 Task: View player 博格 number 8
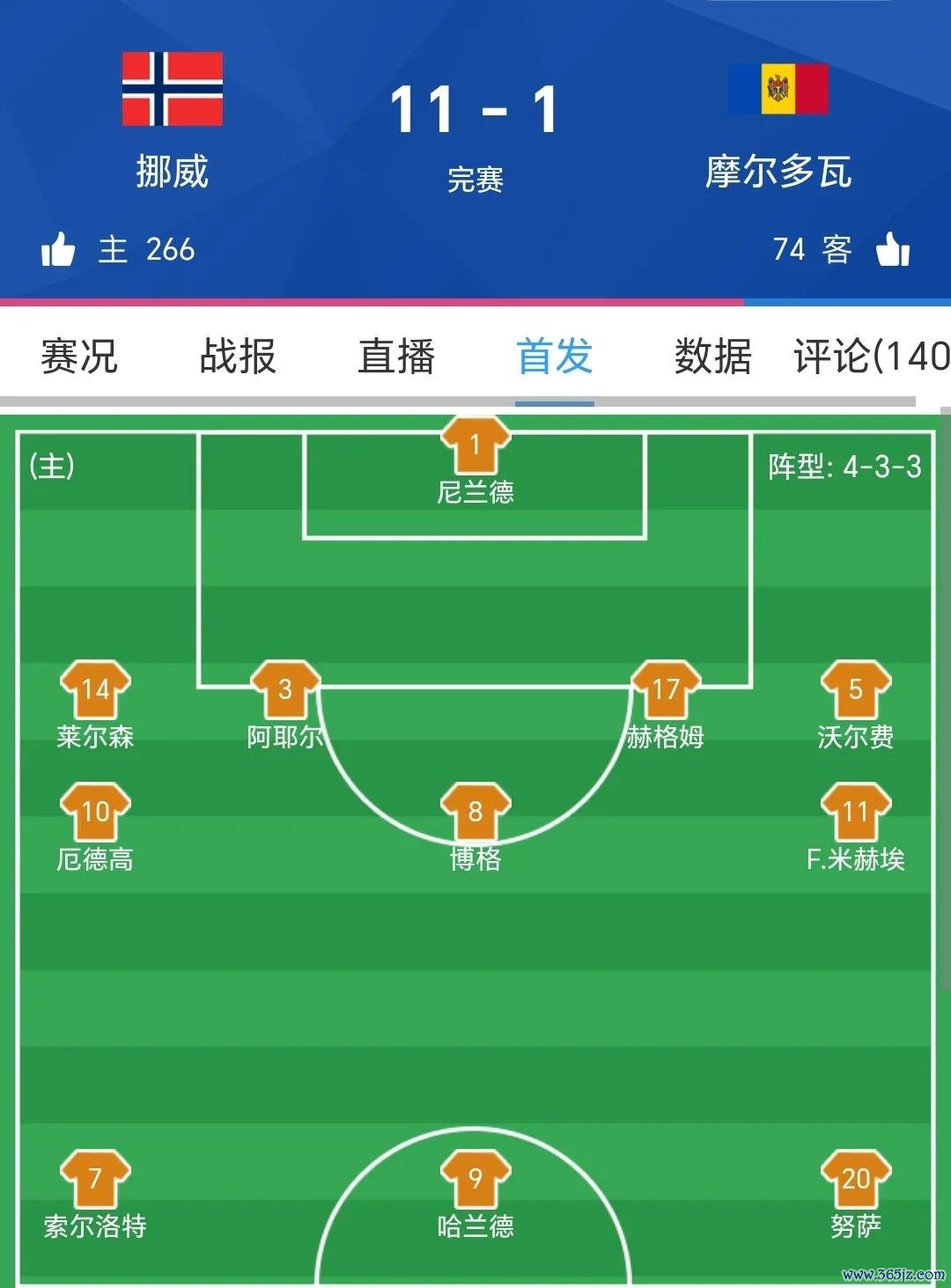[475, 813]
